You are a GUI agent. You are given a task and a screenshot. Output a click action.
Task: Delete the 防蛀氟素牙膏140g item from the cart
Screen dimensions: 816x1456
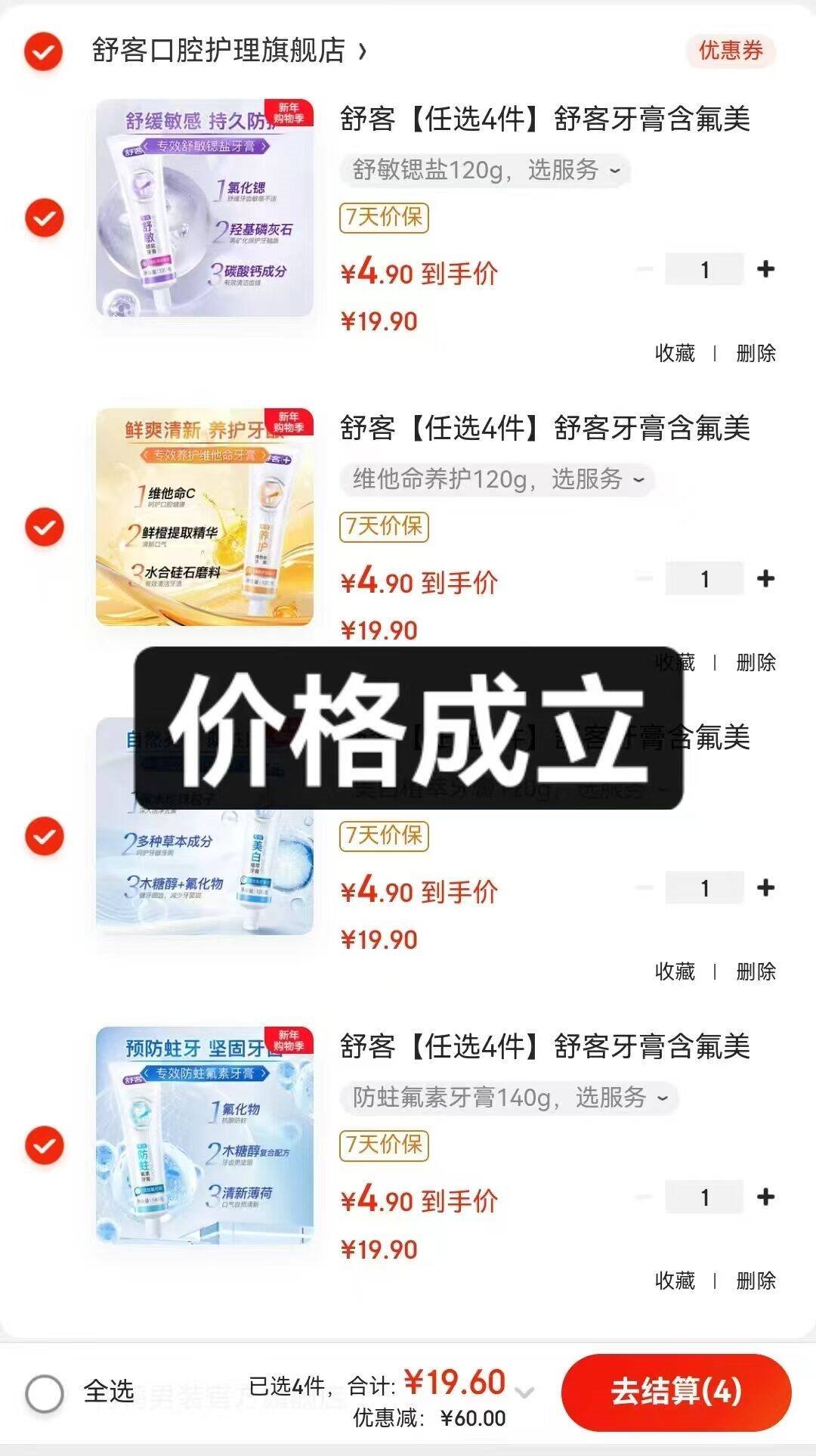click(x=756, y=1281)
